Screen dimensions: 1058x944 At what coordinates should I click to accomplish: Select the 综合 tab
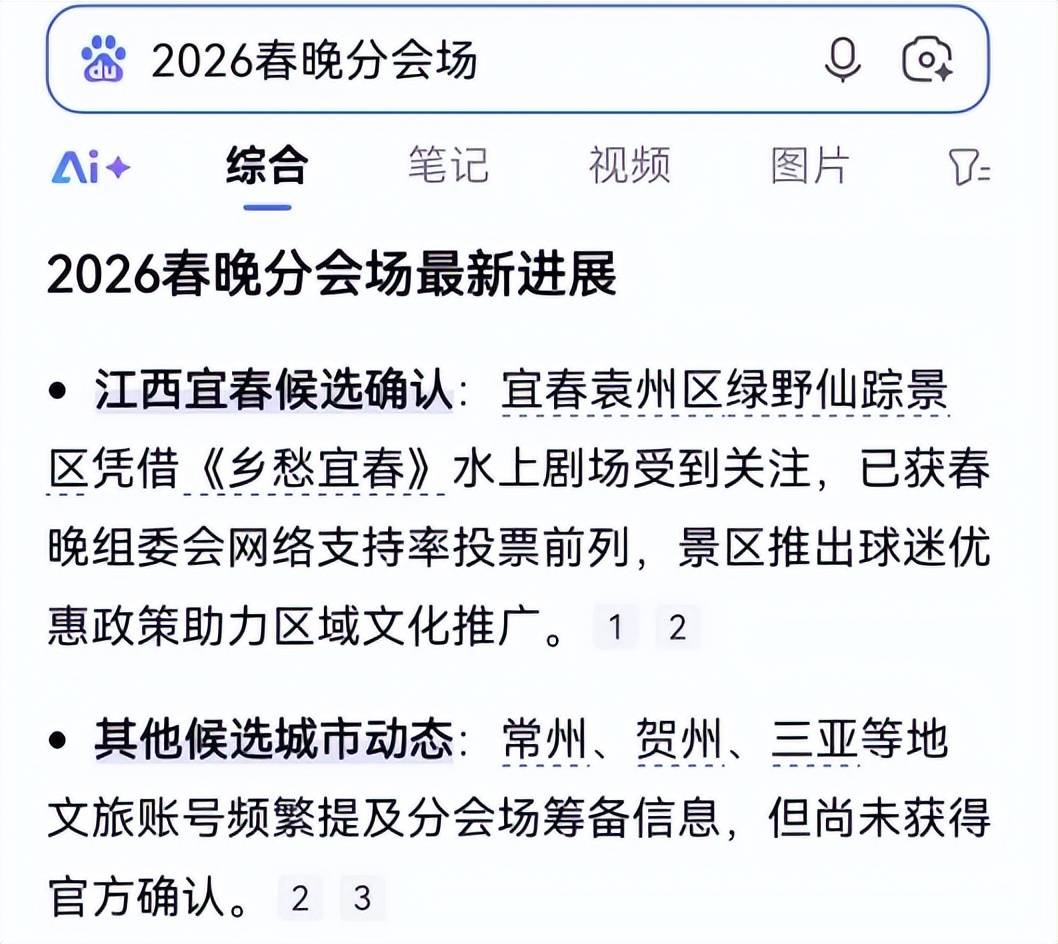point(266,166)
